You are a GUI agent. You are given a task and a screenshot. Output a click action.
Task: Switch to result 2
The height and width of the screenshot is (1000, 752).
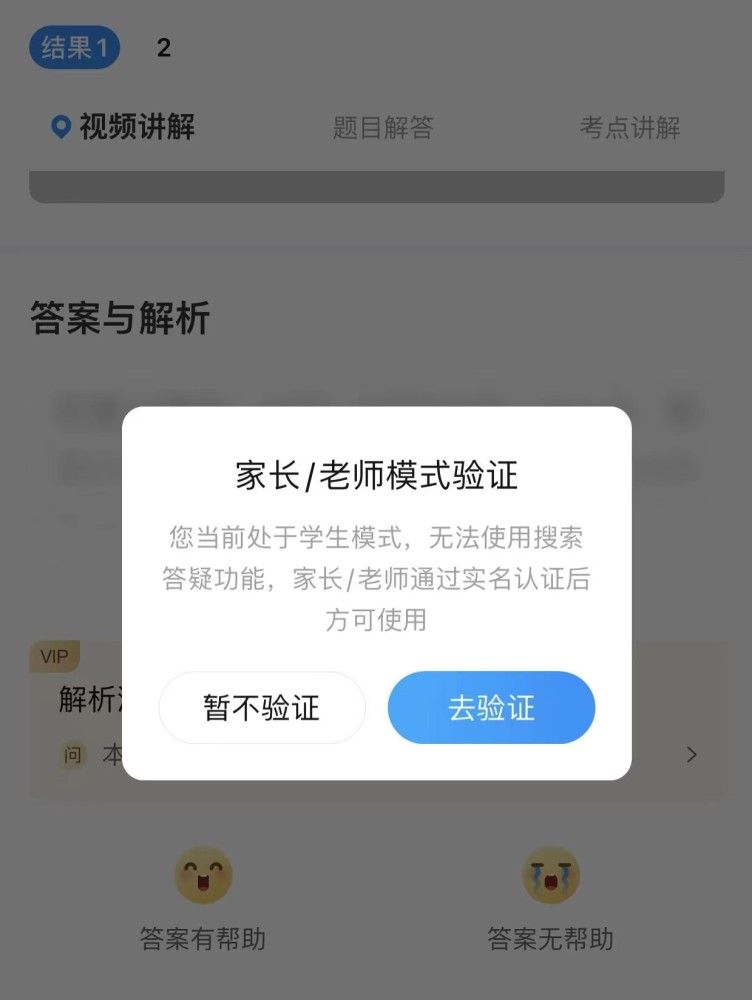click(164, 47)
